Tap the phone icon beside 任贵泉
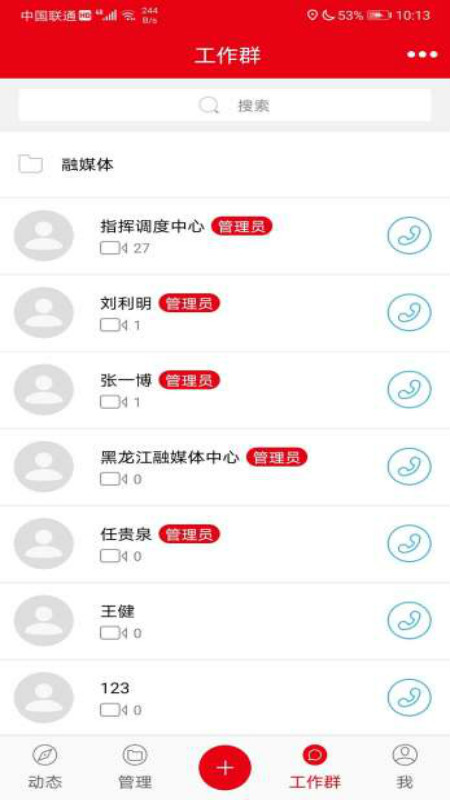 point(409,543)
